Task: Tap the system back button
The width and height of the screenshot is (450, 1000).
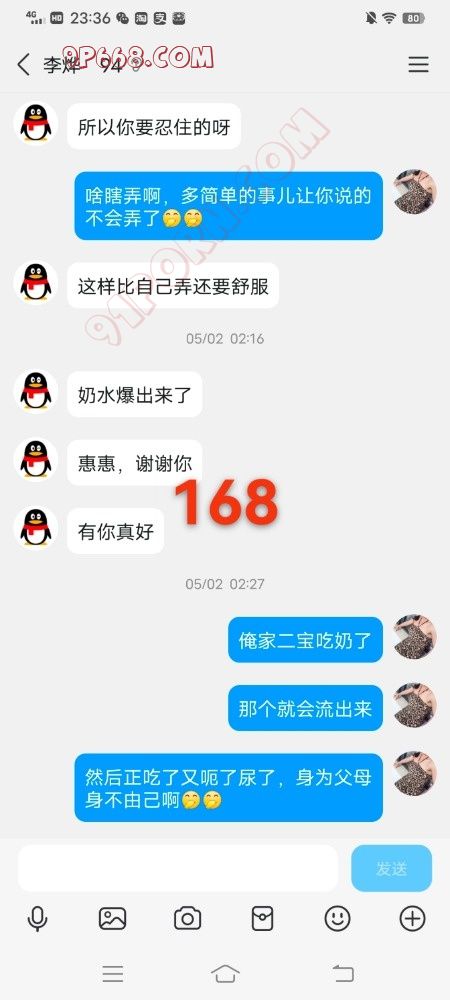Action: point(343,973)
